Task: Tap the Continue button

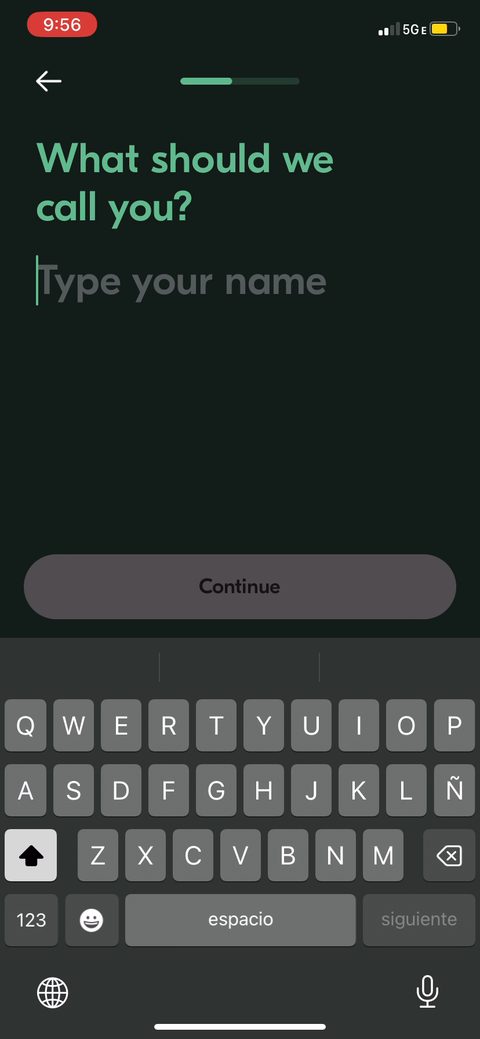Action: 240,586
